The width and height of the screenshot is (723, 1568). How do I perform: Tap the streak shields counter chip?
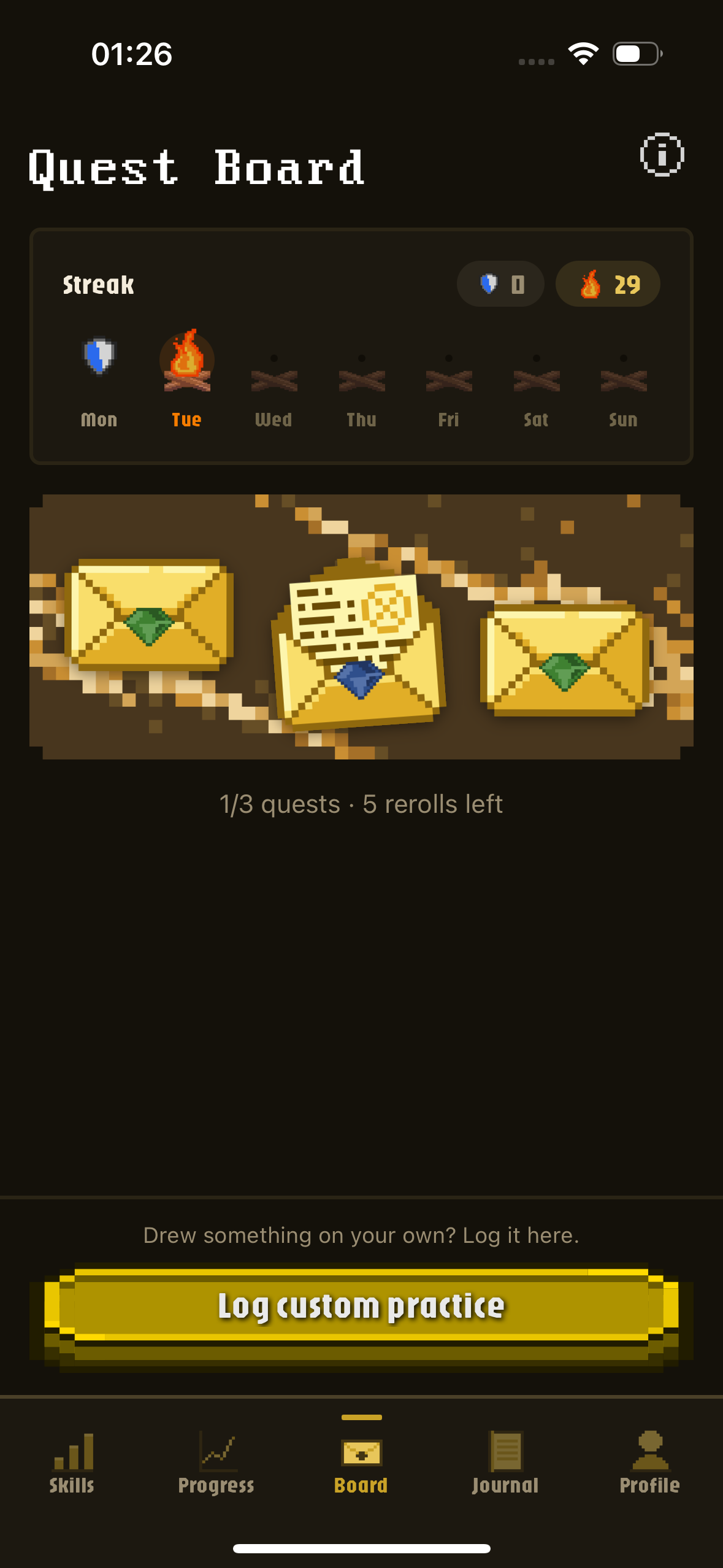click(x=500, y=284)
